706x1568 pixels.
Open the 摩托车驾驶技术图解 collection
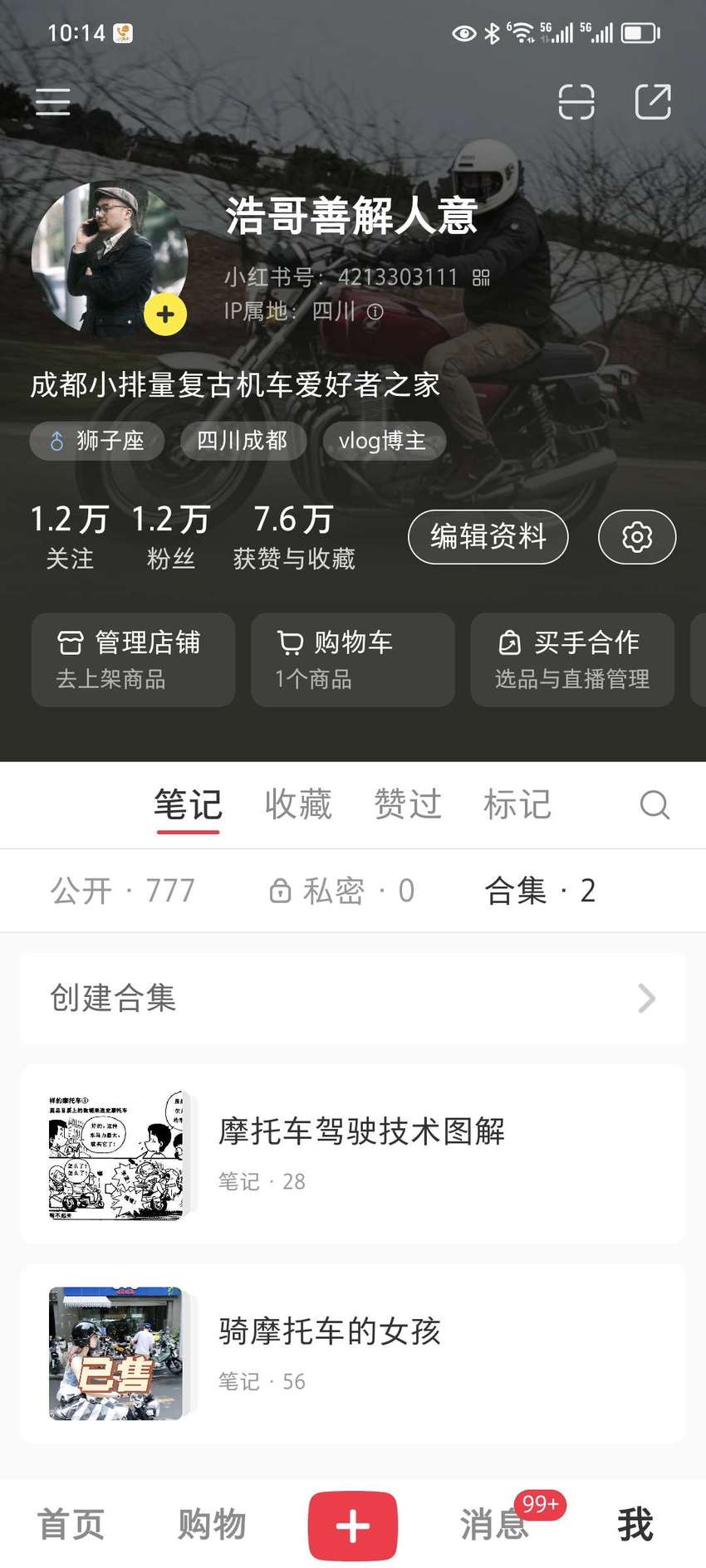(x=353, y=1154)
